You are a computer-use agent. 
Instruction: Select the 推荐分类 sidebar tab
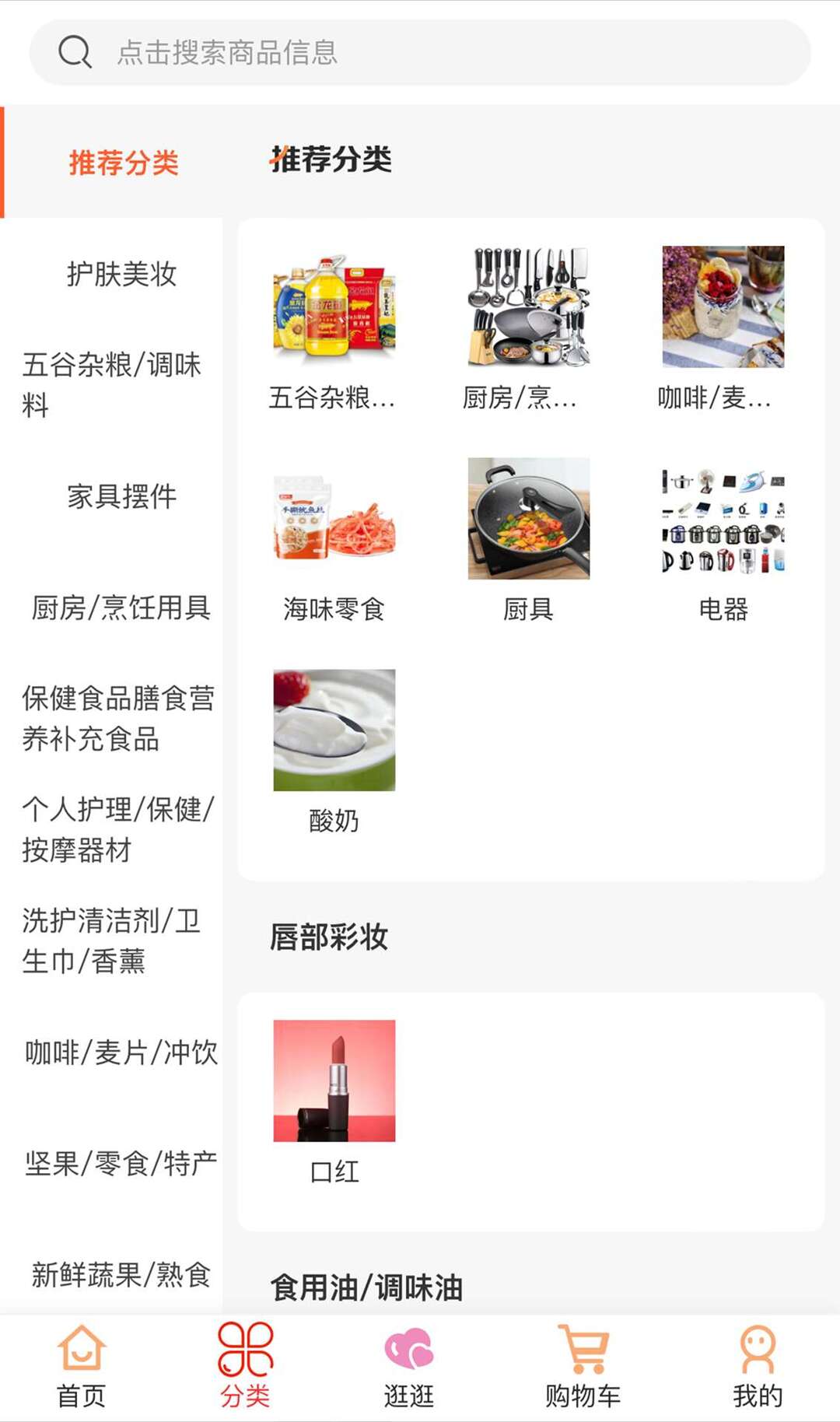[x=123, y=162]
